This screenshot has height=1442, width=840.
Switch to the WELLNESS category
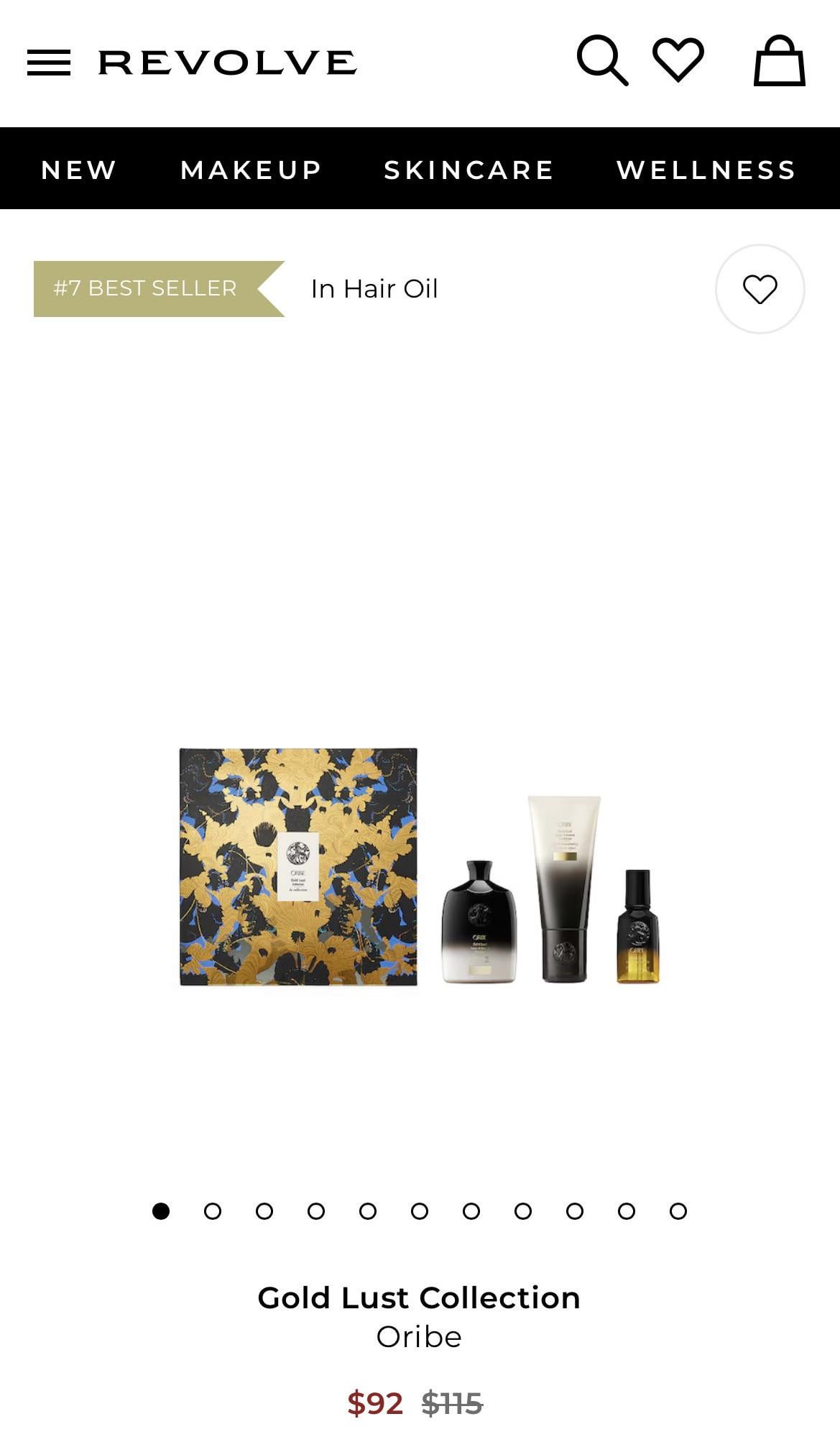706,170
